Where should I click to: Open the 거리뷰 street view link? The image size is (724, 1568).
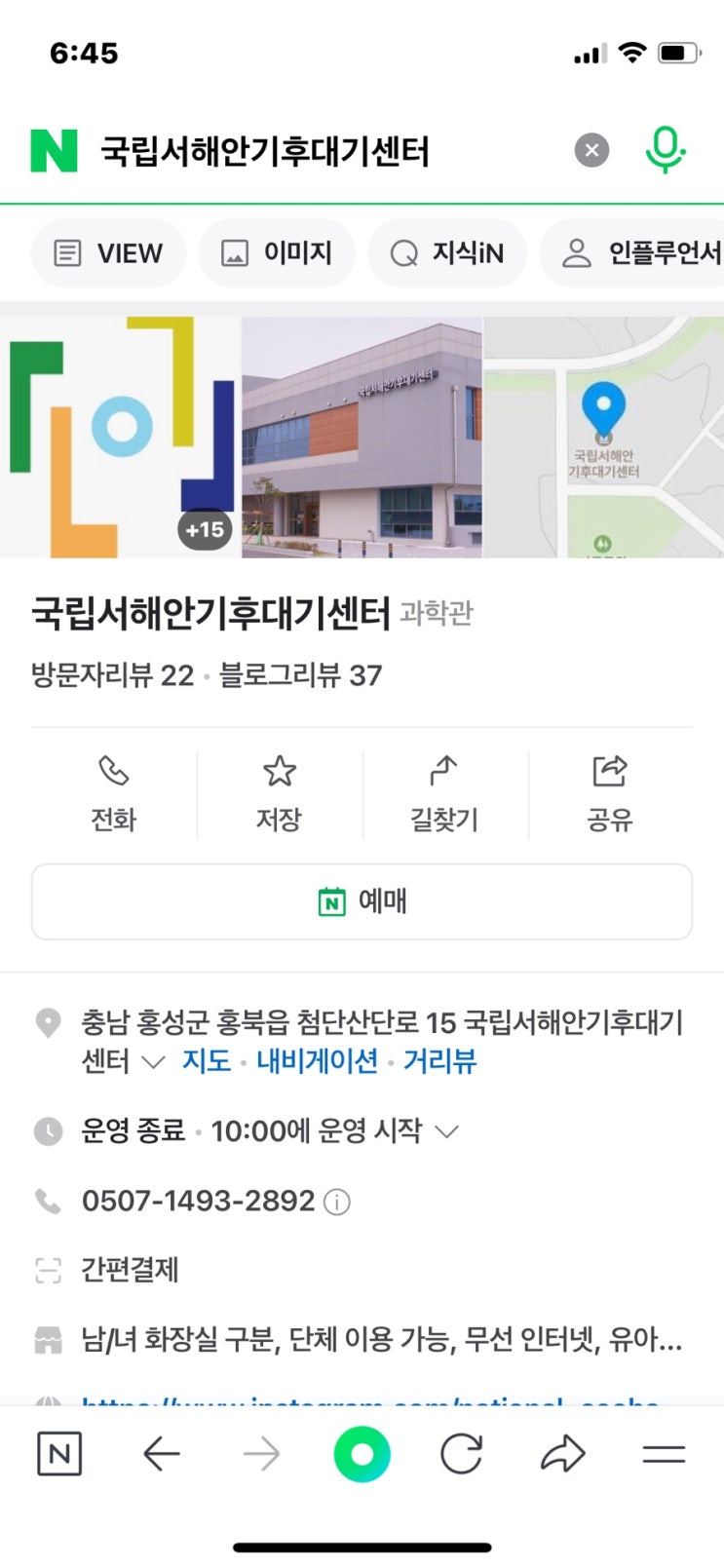tap(440, 1060)
